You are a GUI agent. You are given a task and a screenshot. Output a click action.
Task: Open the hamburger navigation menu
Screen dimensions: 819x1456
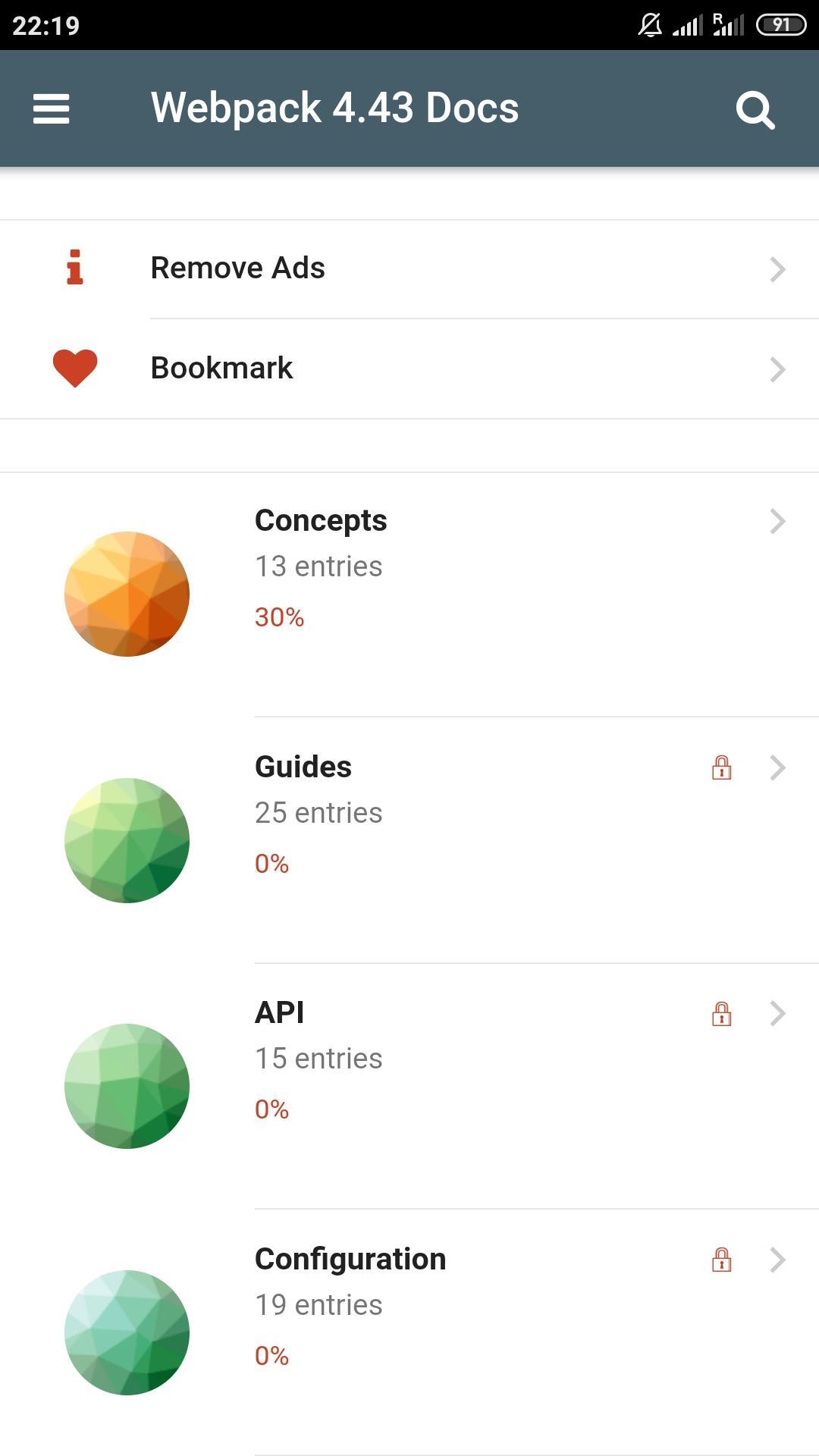point(52,108)
